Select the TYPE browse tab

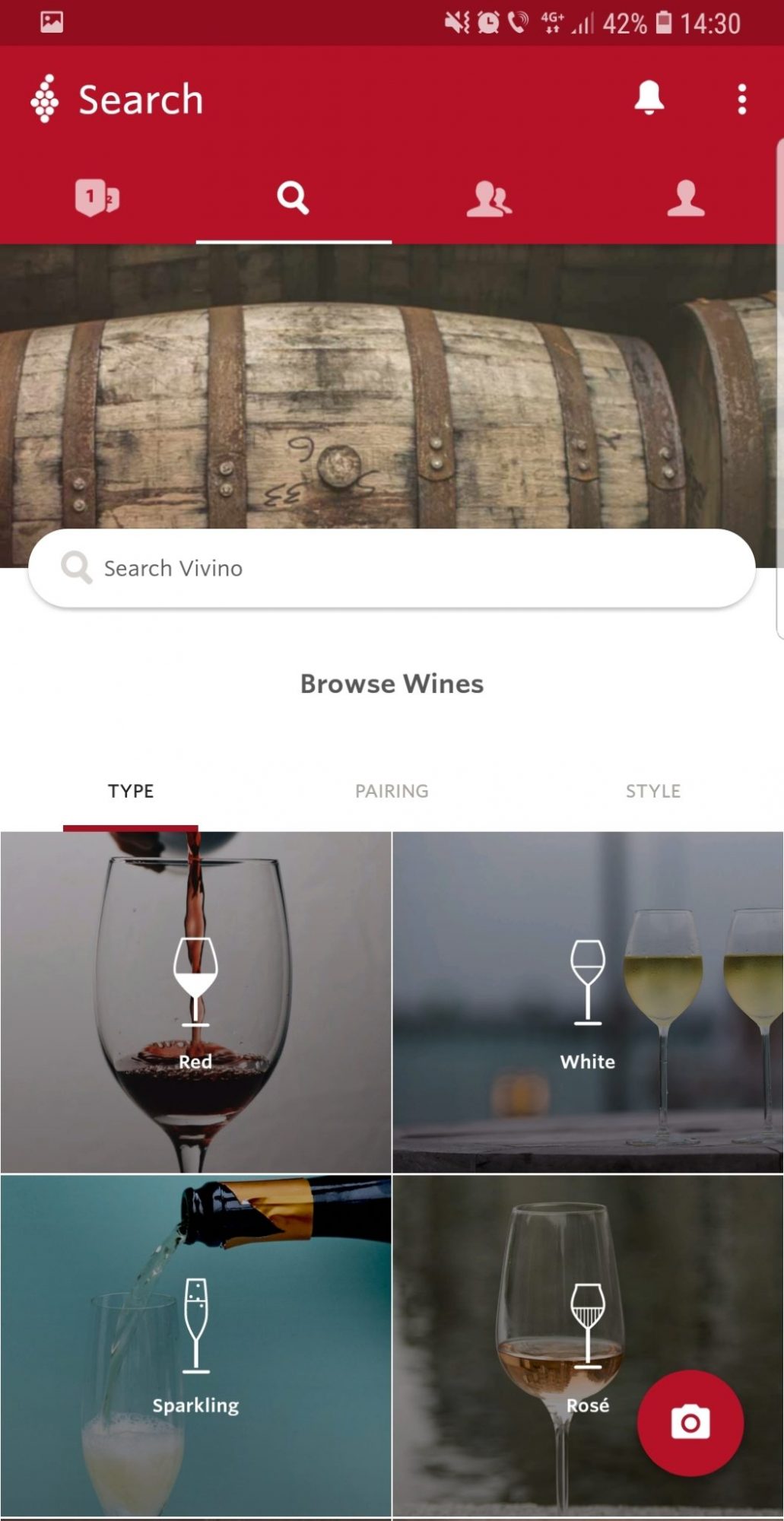131,791
